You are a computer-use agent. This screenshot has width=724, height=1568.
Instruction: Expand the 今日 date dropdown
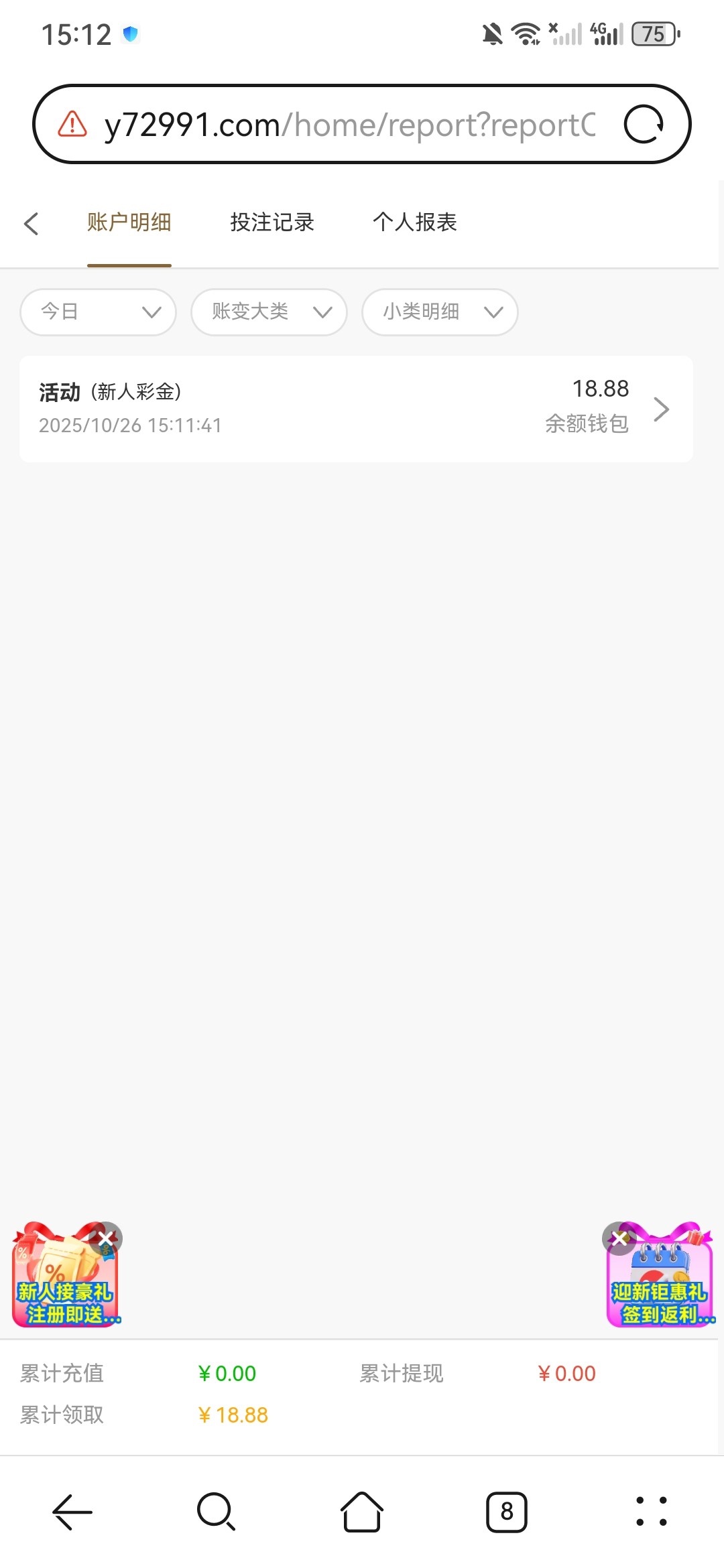click(99, 312)
